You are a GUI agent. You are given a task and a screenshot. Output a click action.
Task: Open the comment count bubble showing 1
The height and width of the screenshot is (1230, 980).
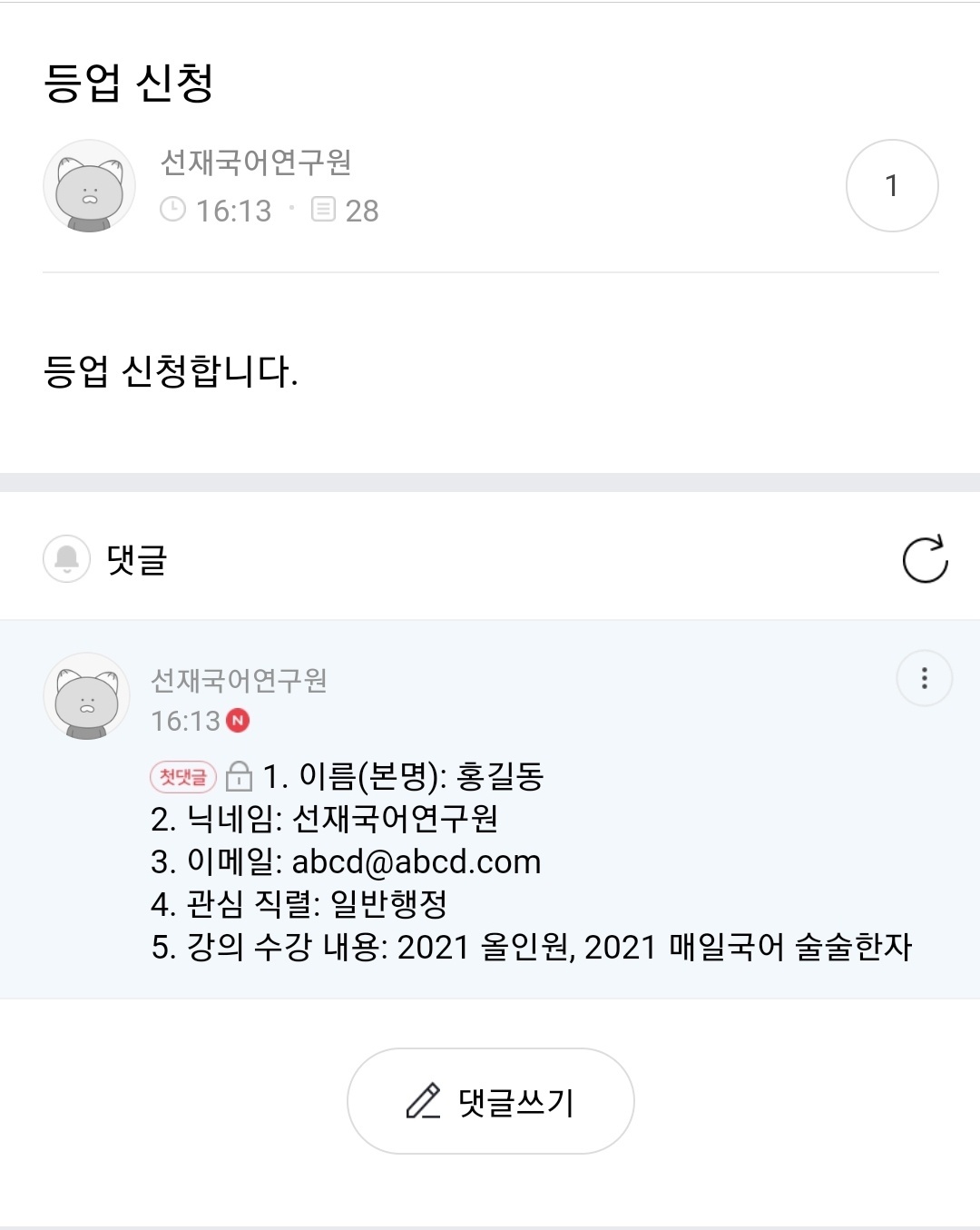[x=891, y=186]
